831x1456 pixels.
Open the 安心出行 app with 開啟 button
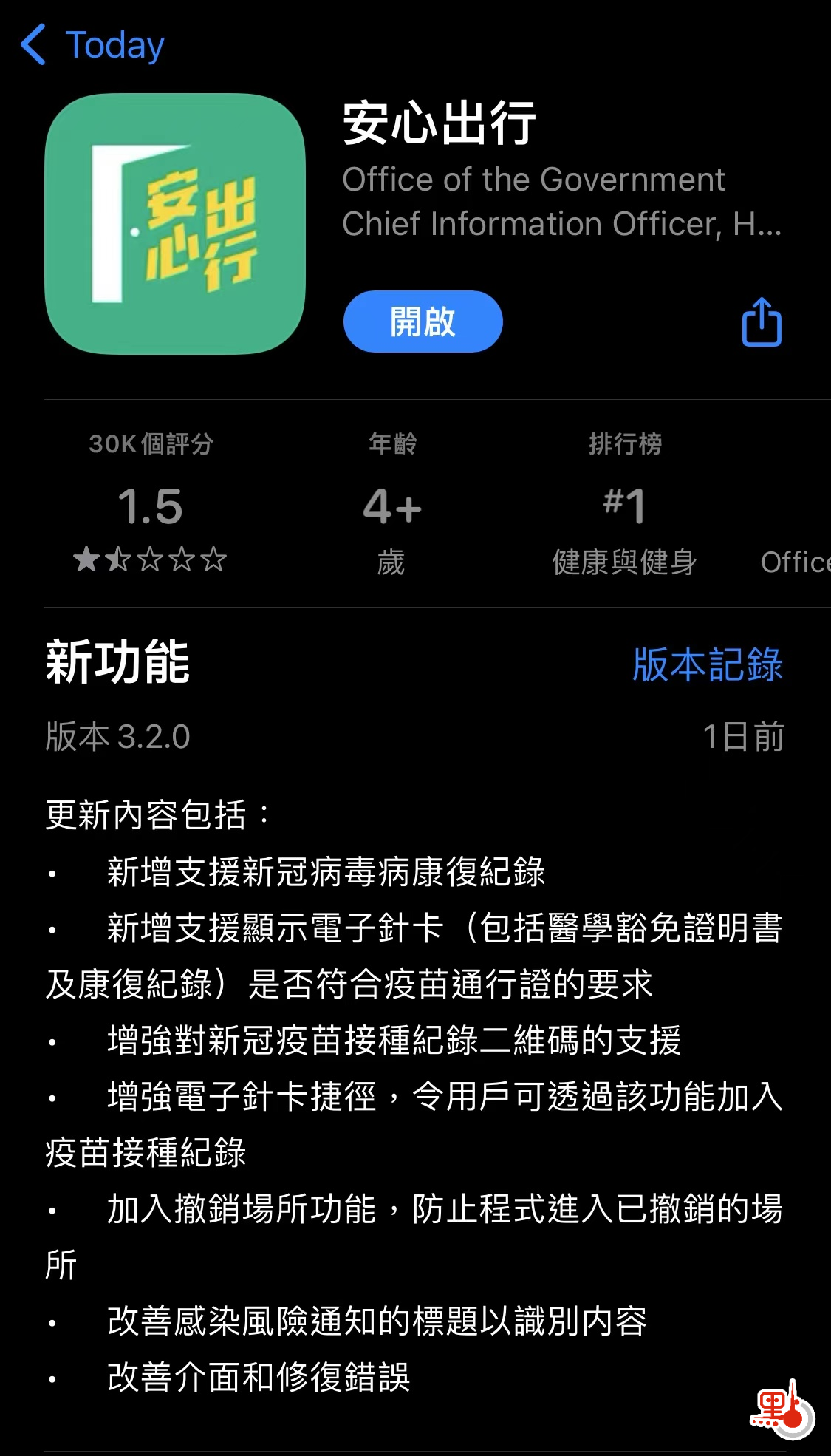pos(423,322)
